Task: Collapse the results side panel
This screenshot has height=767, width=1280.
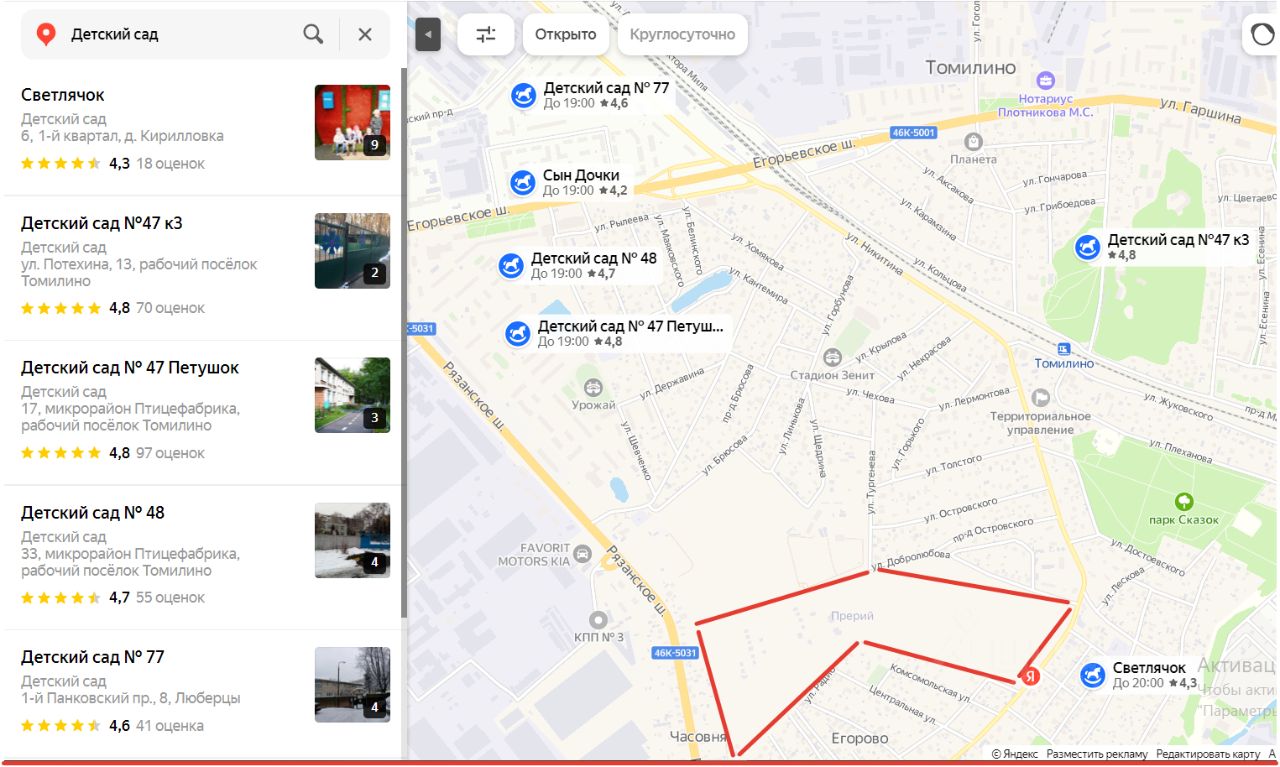Action: click(428, 35)
